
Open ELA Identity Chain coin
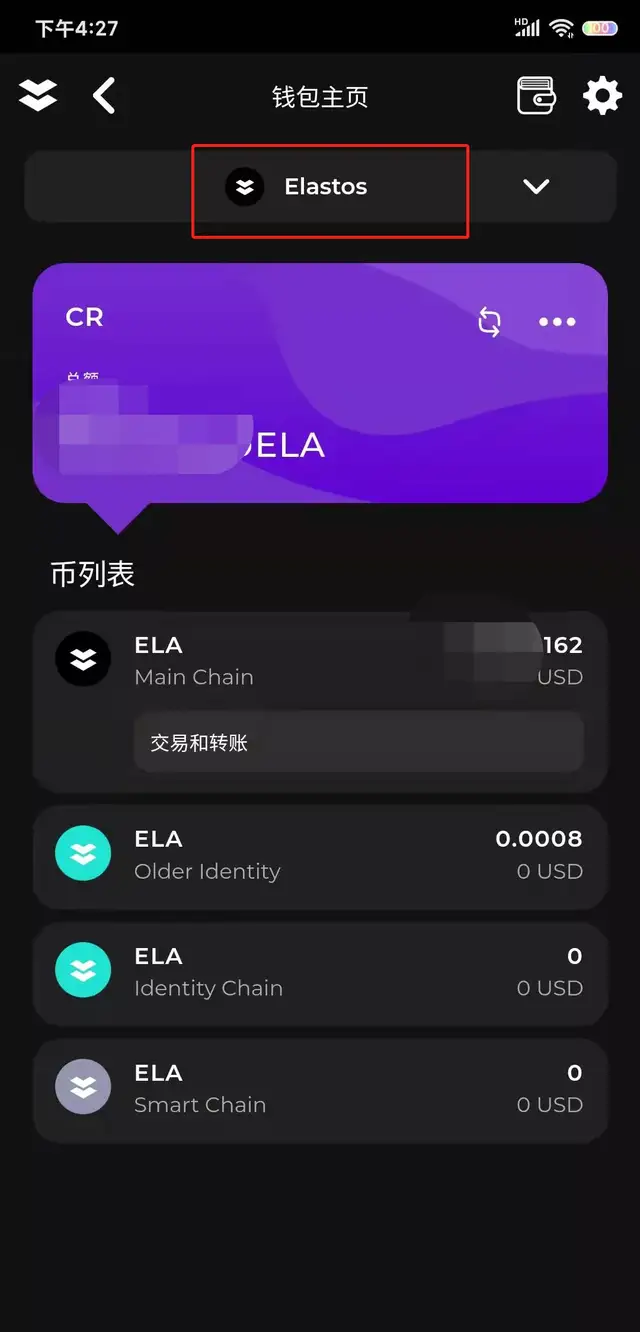coord(320,972)
